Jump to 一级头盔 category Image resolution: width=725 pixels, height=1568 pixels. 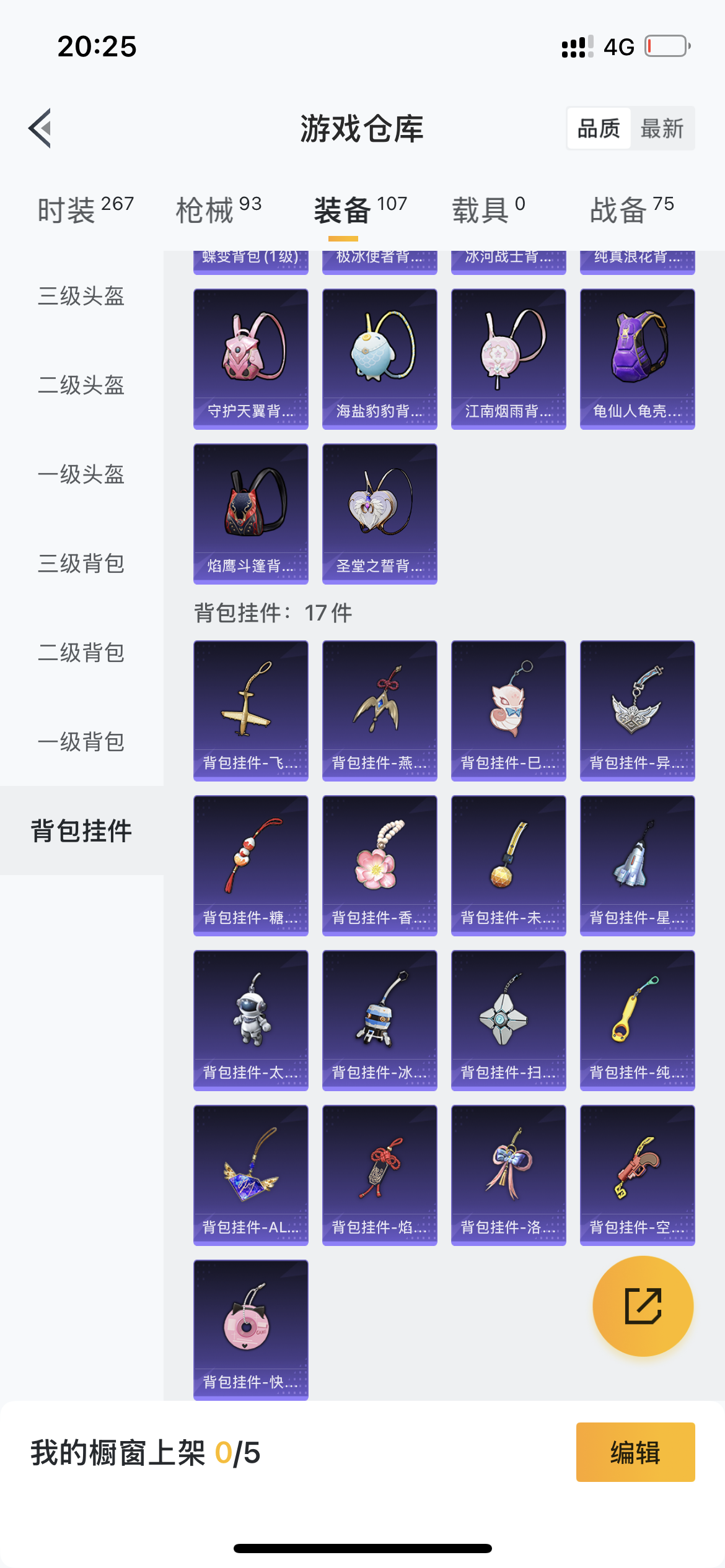[x=81, y=474]
